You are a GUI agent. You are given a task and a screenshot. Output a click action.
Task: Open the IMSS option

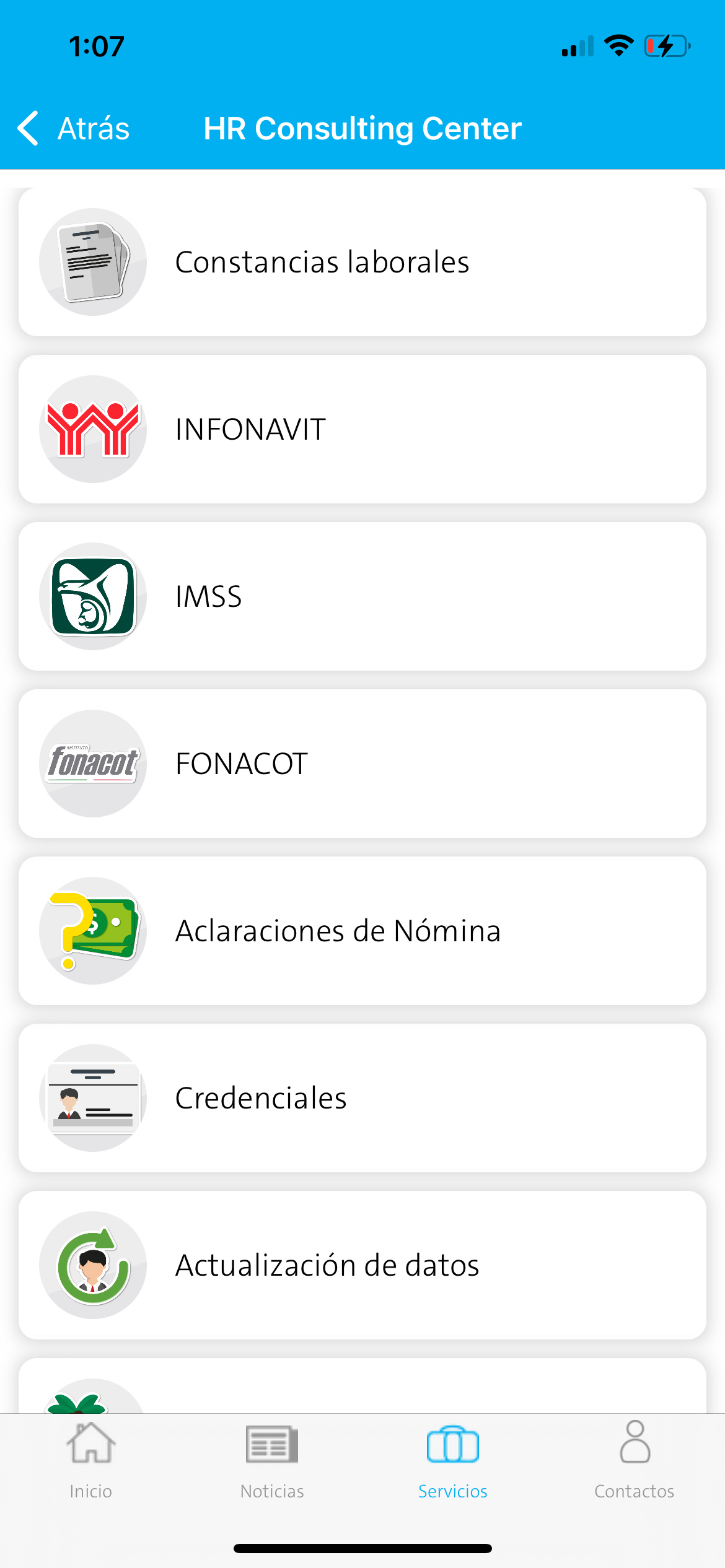pos(362,596)
